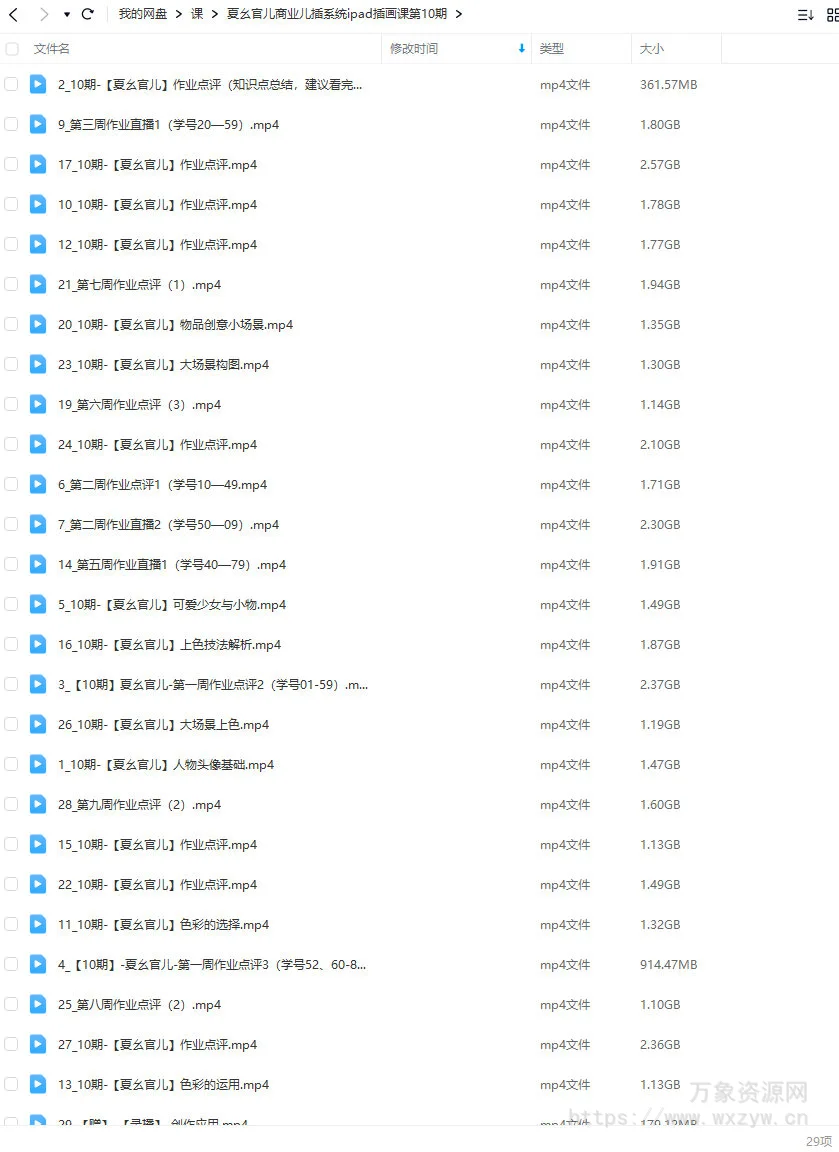839x1152 pixels.
Task: Check the box beside 16_10期 上色技法解析.mp4
Action: (x=11, y=644)
